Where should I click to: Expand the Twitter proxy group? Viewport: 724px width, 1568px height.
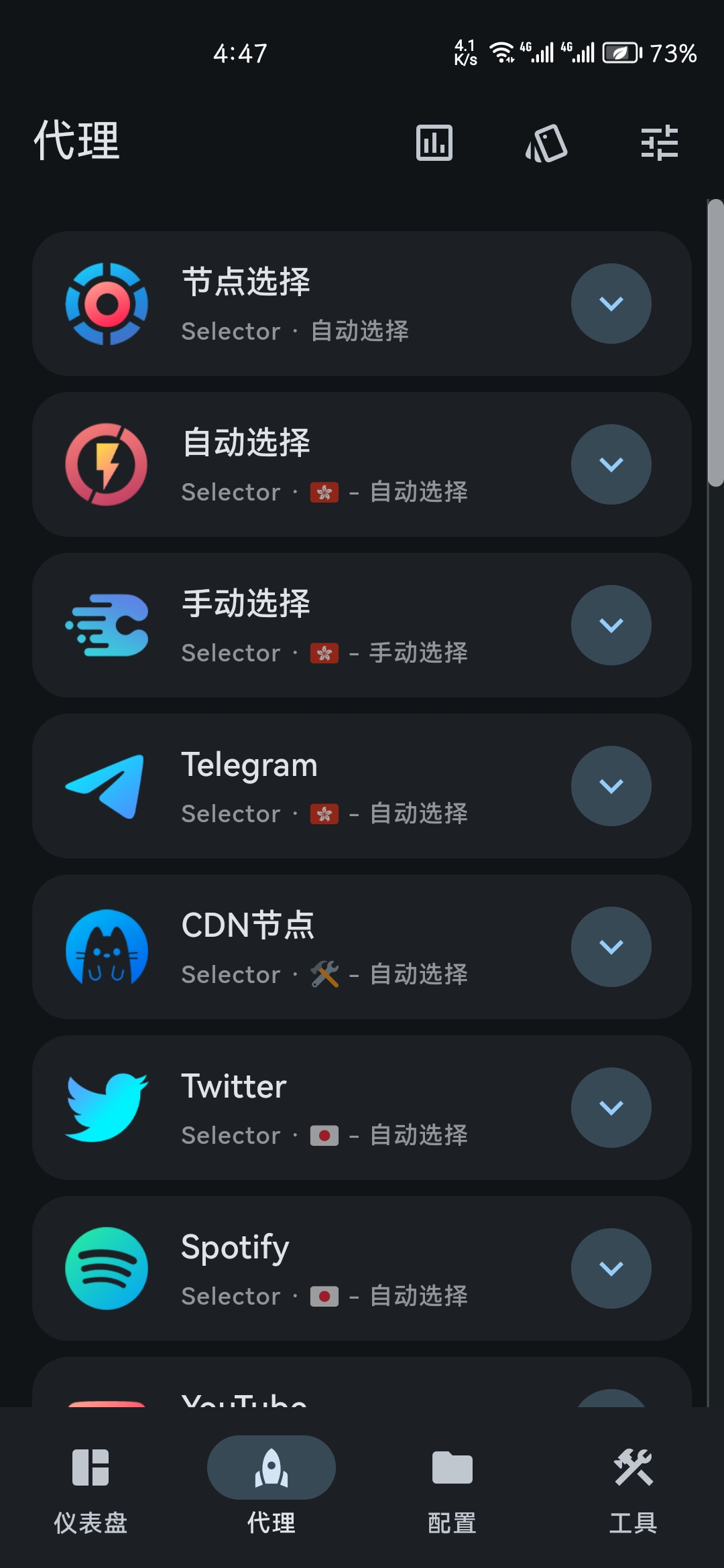pyautogui.click(x=611, y=1108)
